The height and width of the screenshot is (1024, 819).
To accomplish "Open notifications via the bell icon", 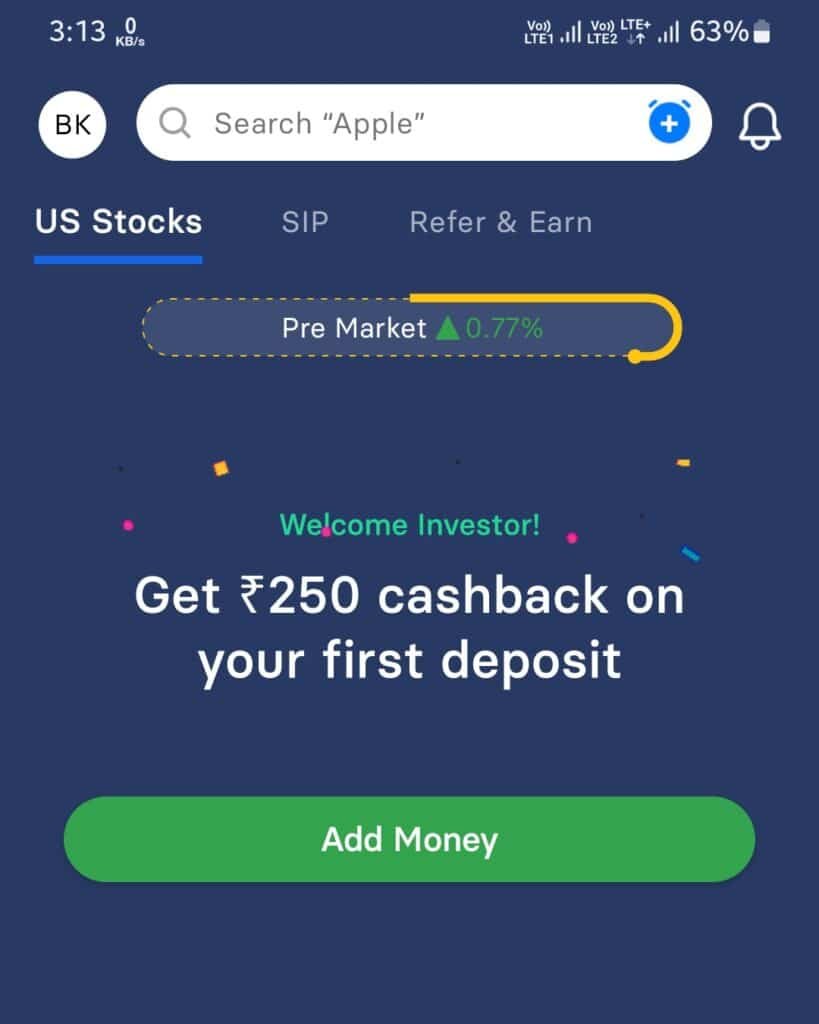I will [x=758, y=124].
